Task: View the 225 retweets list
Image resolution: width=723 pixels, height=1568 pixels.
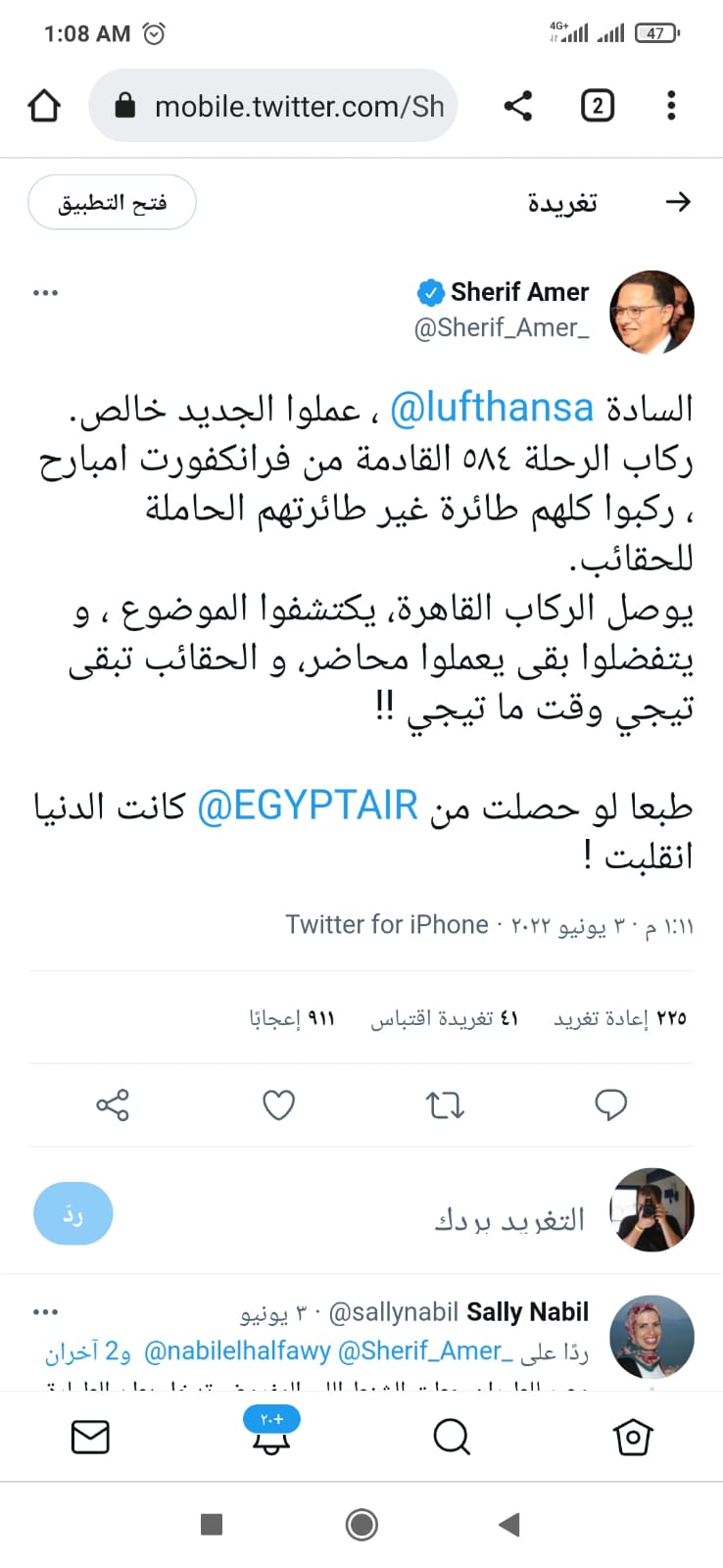Action: click(x=619, y=1019)
